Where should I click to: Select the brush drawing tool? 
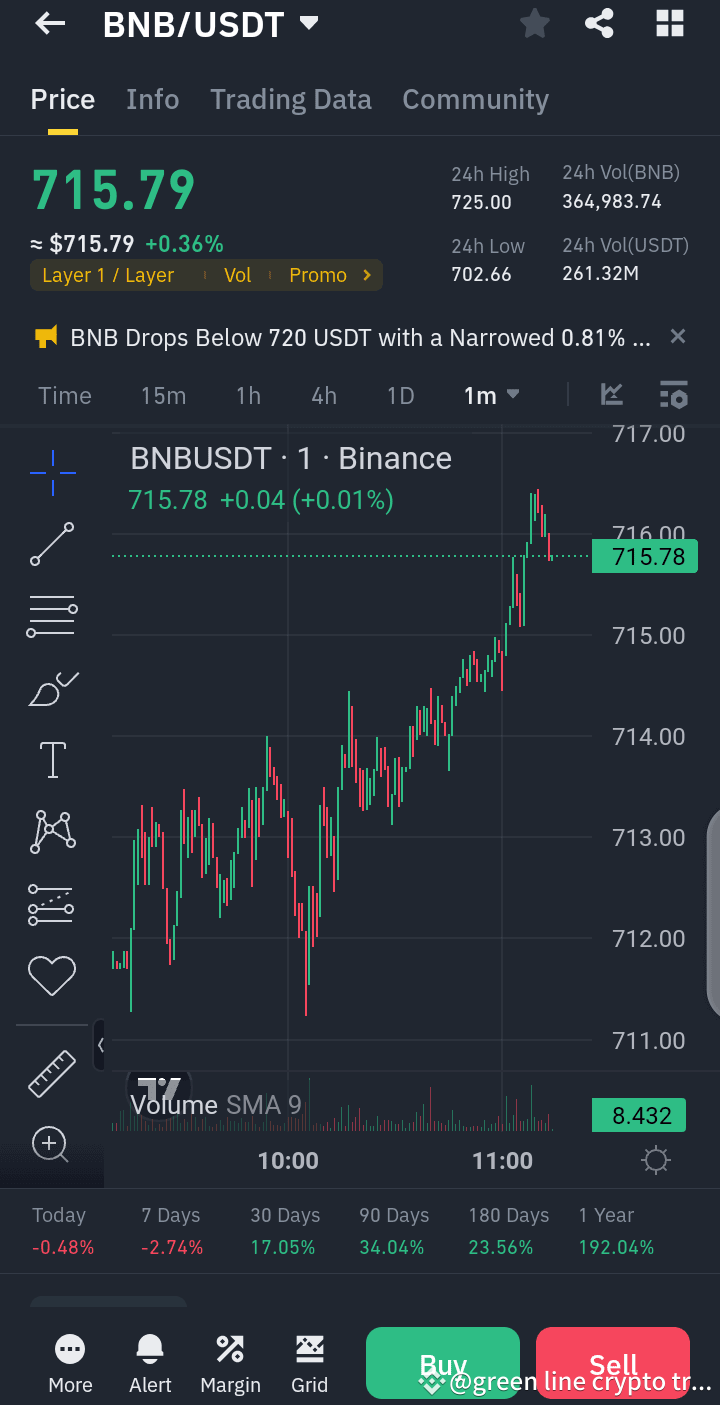[x=51, y=687]
